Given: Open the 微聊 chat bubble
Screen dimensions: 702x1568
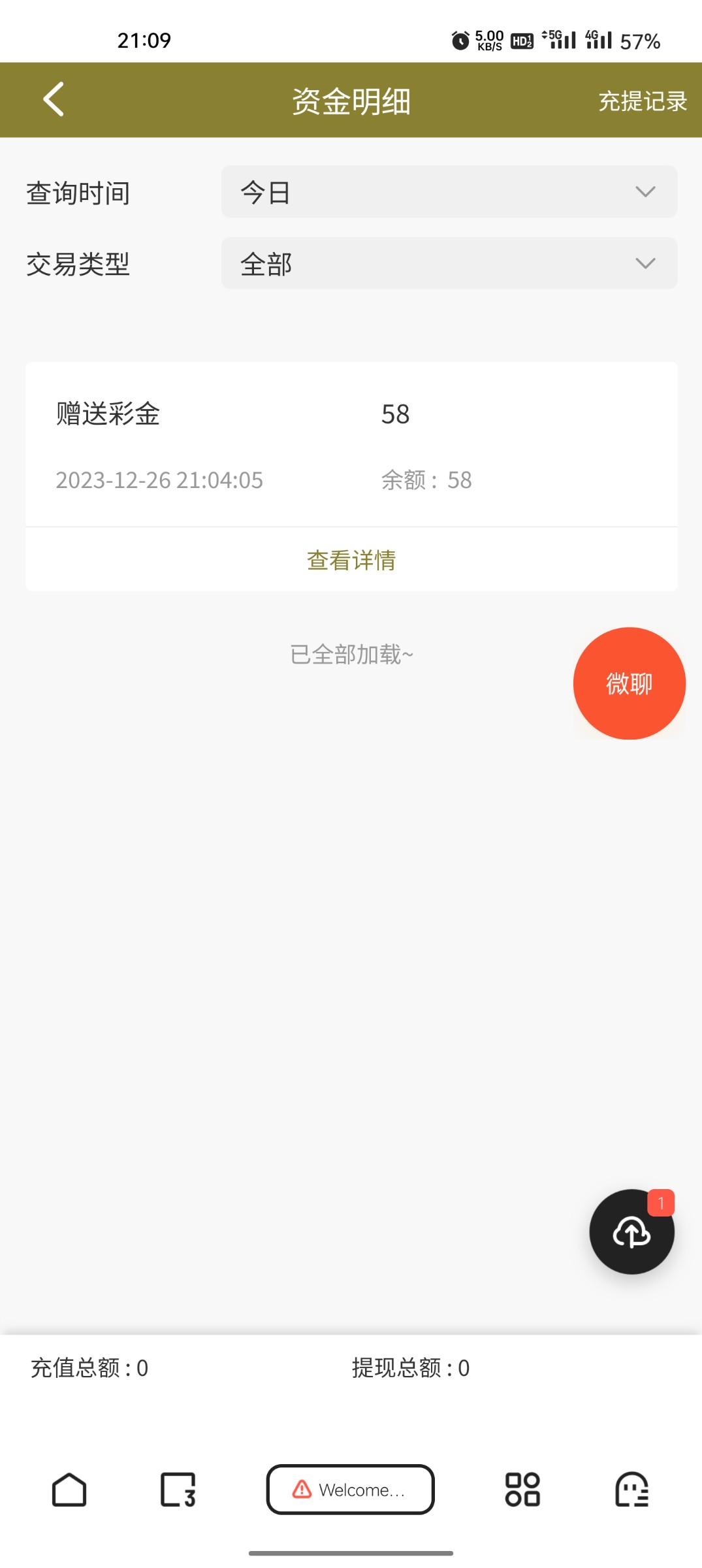Looking at the screenshot, I should pyautogui.click(x=629, y=683).
